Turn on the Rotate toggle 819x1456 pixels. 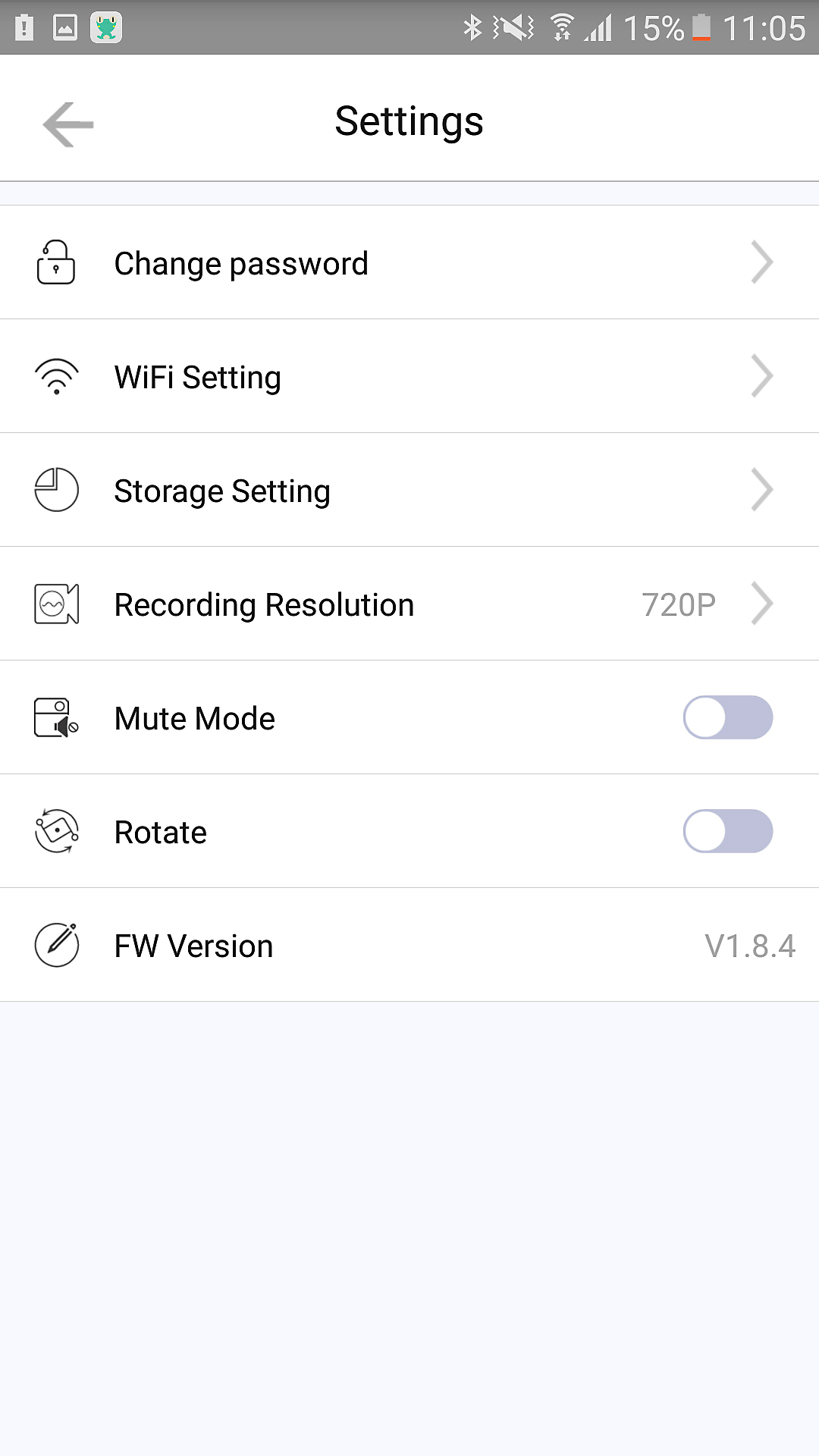(x=727, y=831)
